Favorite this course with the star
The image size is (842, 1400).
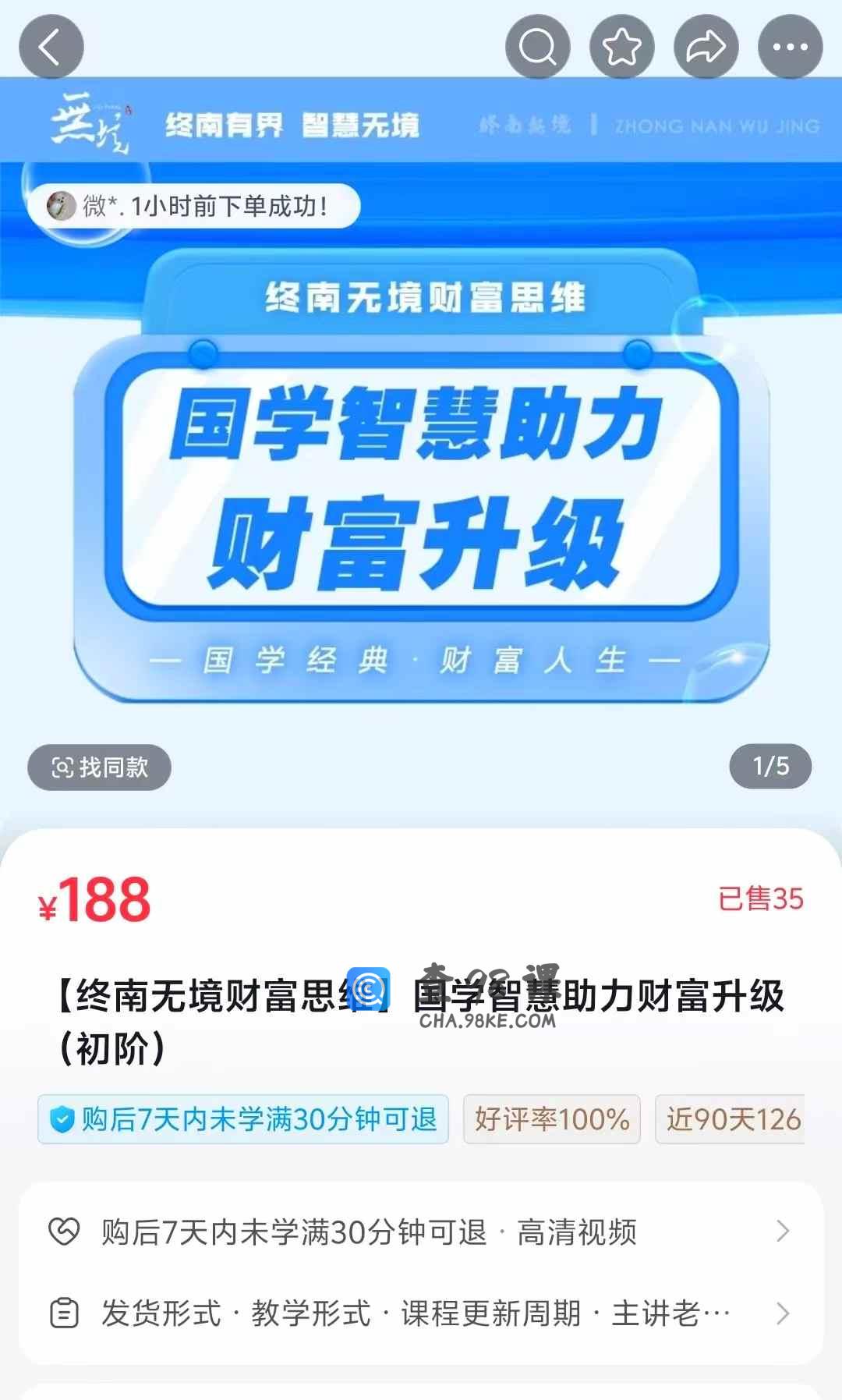tap(622, 47)
